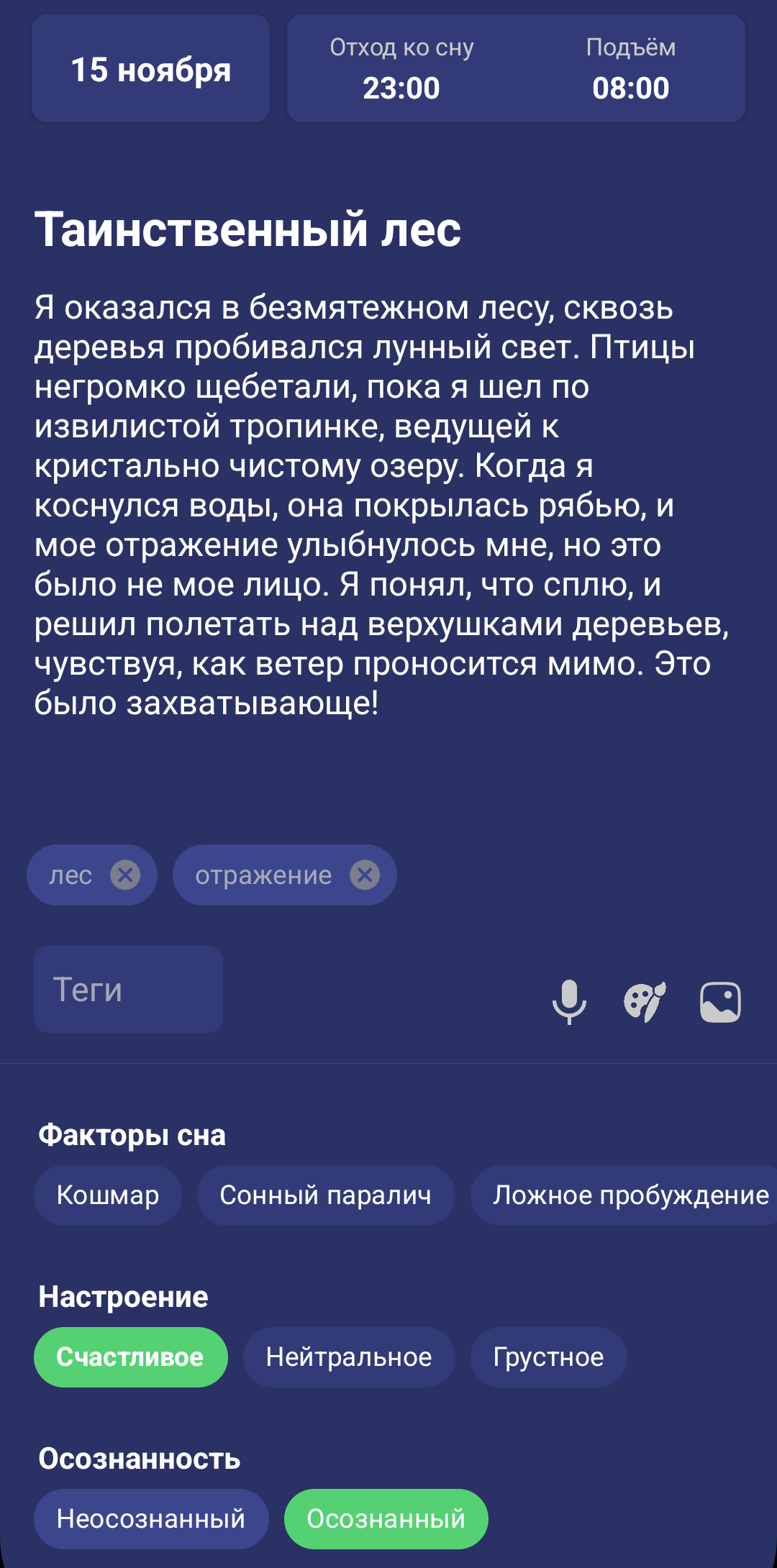
Task: Remove the "лес" tag
Action: (x=124, y=875)
